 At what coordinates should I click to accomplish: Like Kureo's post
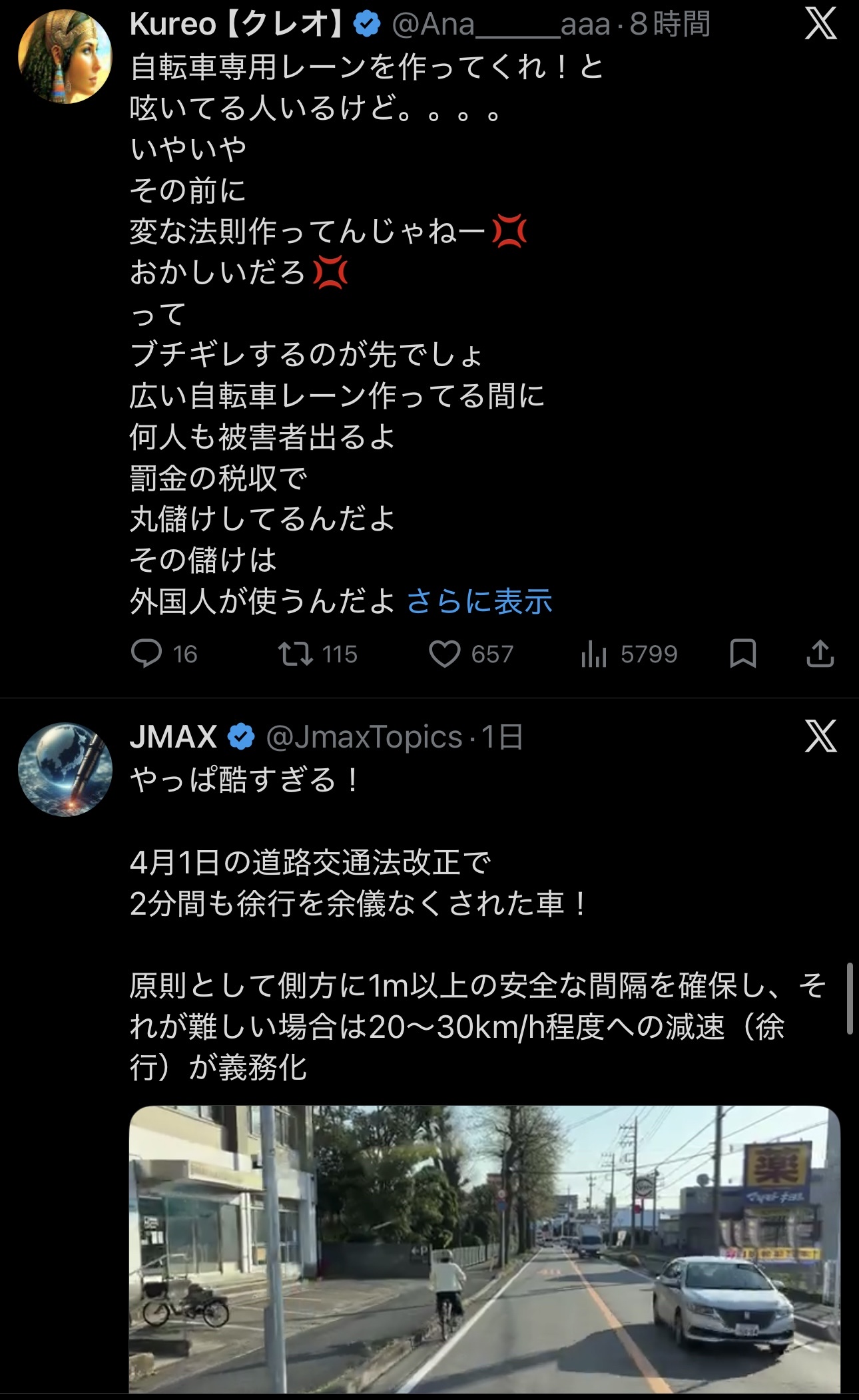point(444,654)
